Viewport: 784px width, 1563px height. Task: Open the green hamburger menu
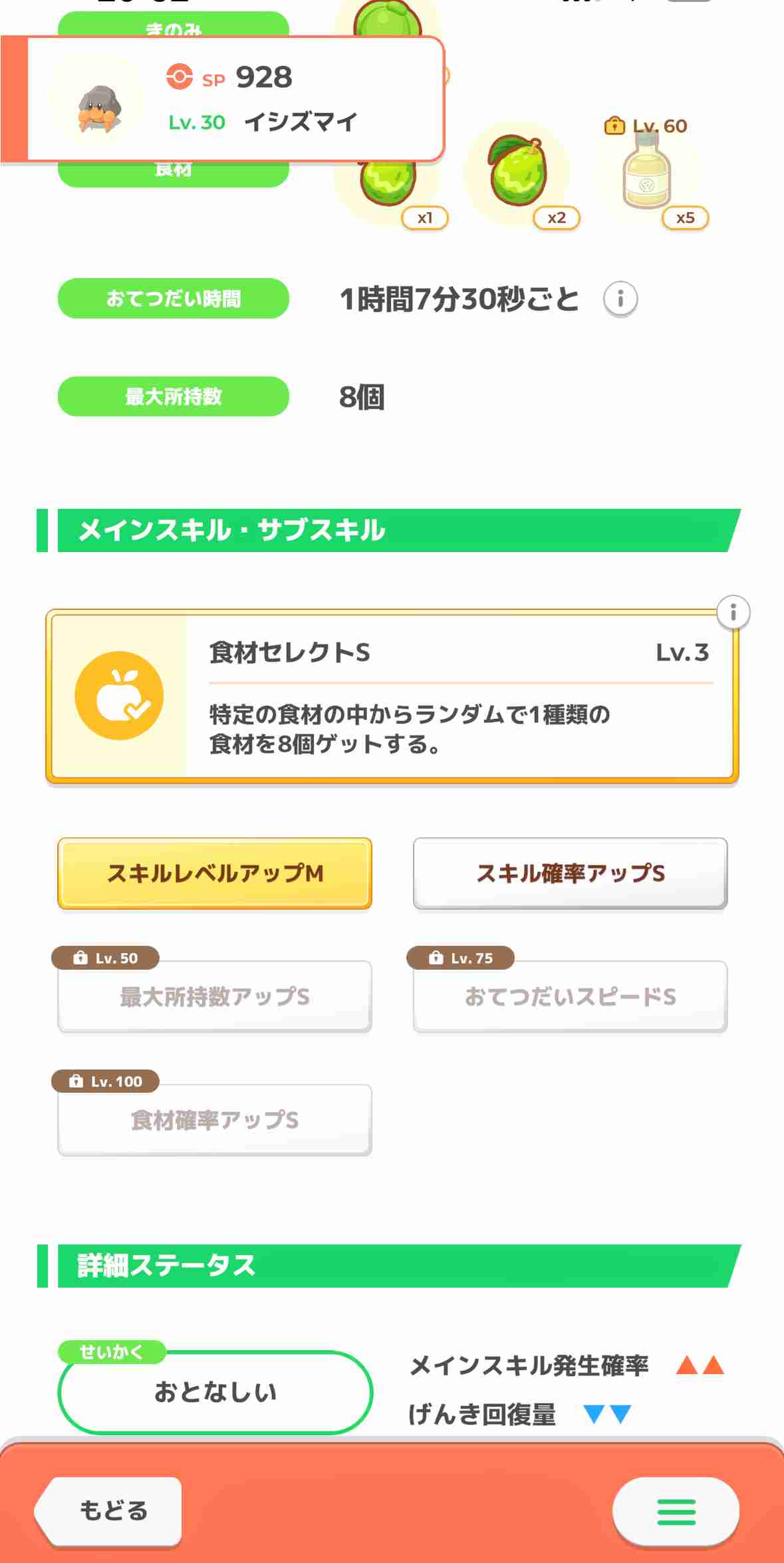[x=676, y=1511]
